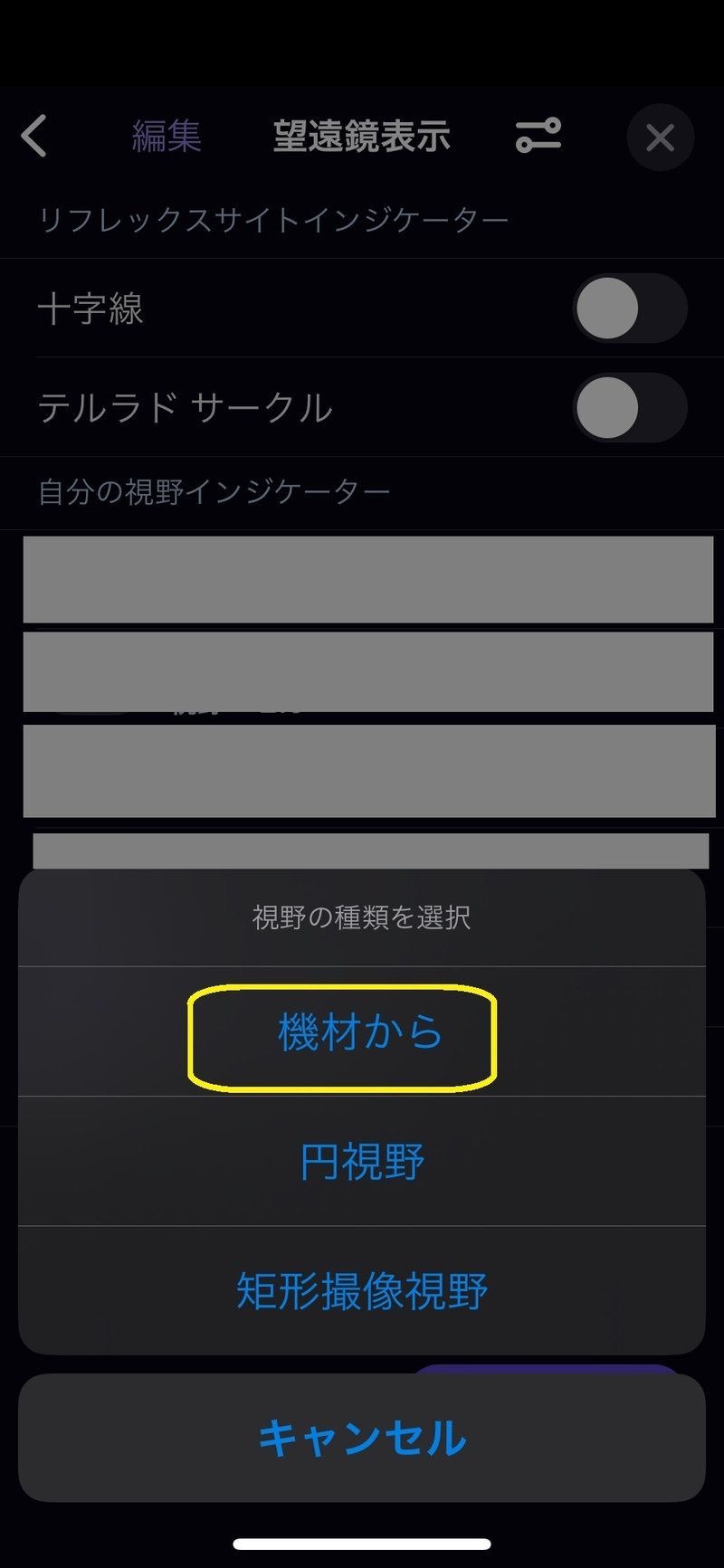Close the 望遠鏡表示 panel

pos(660,138)
